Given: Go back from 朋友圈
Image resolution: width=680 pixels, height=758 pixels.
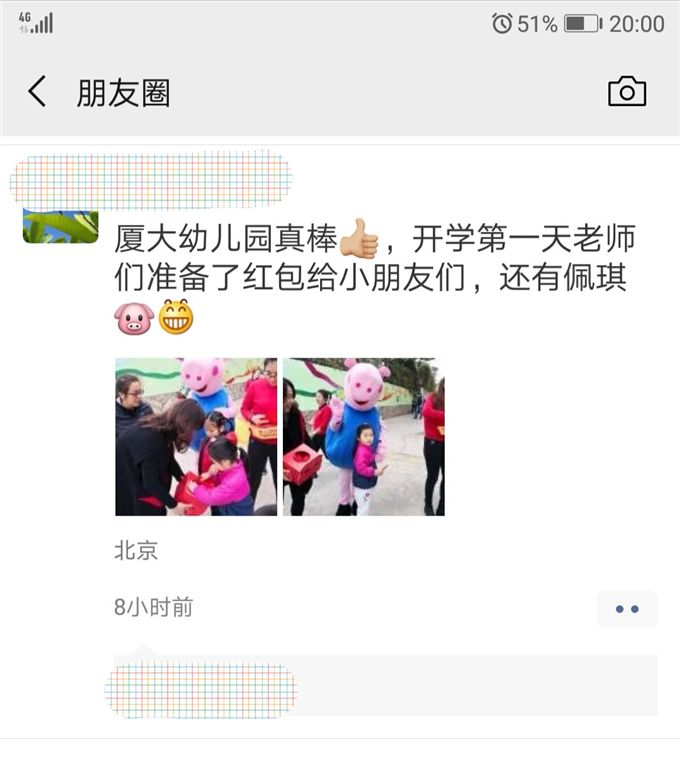Looking at the screenshot, I should (37, 92).
